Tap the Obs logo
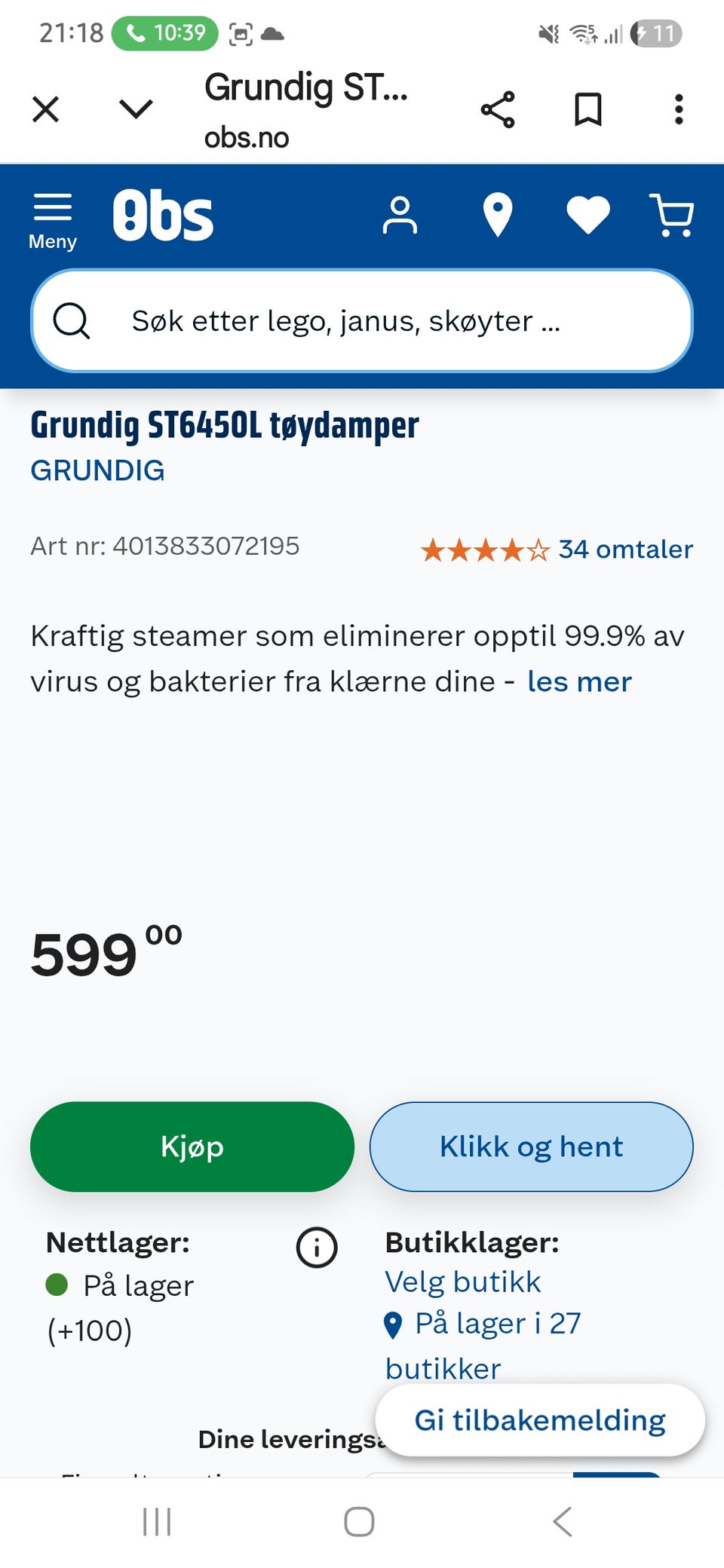Viewport: 724px width, 1568px height. [x=164, y=214]
